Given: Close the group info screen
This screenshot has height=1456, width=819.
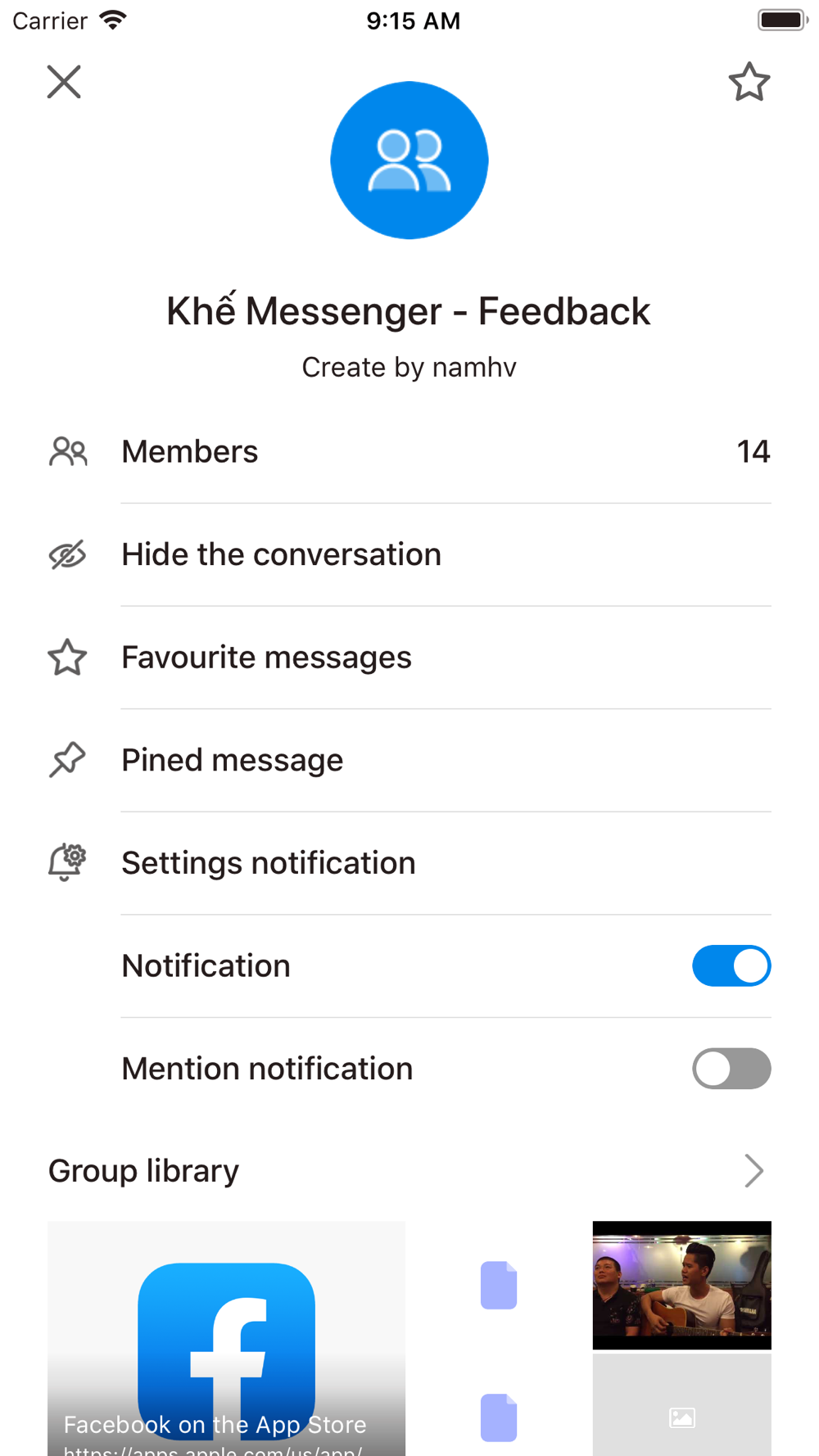Looking at the screenshot, I should 64,82.
